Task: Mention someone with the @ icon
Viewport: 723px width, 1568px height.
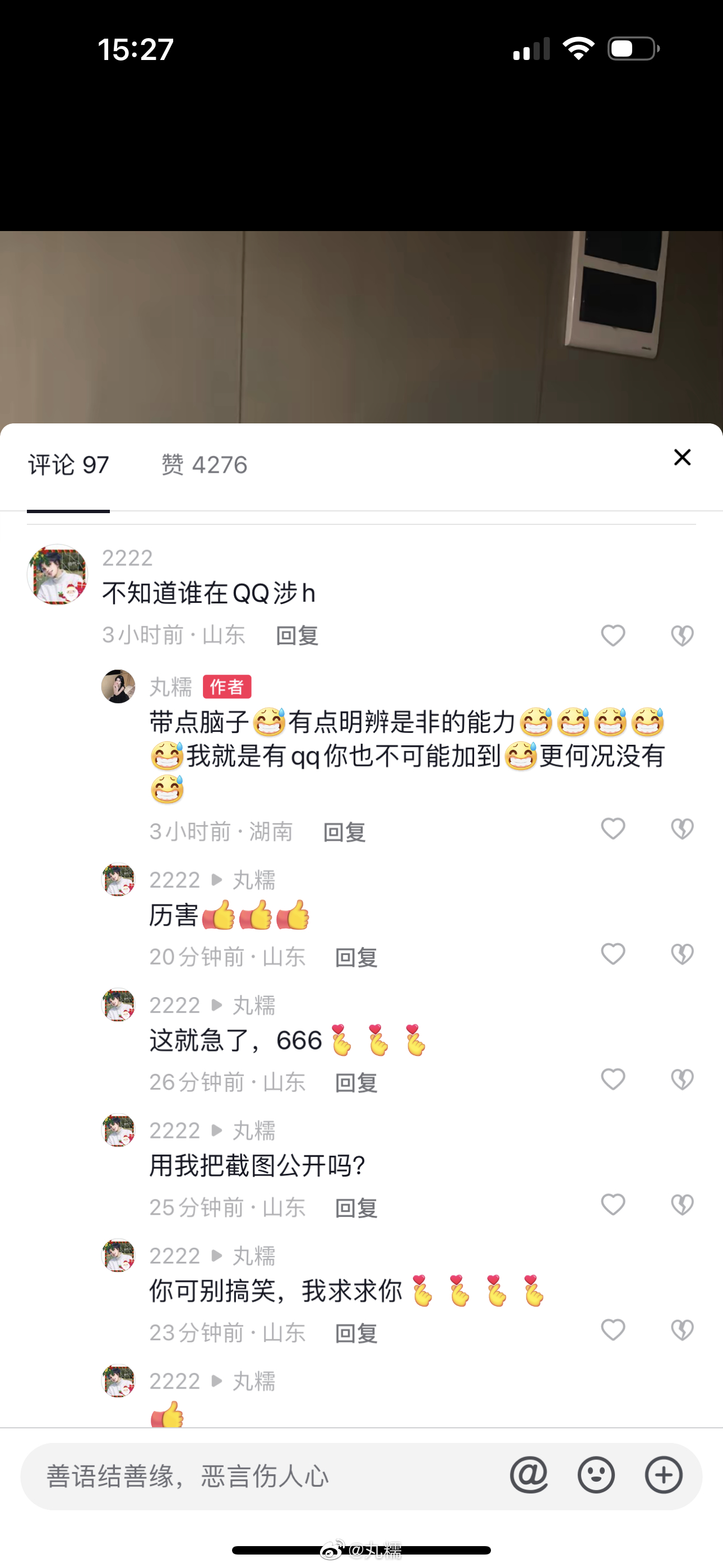Action: point(529,1475)
